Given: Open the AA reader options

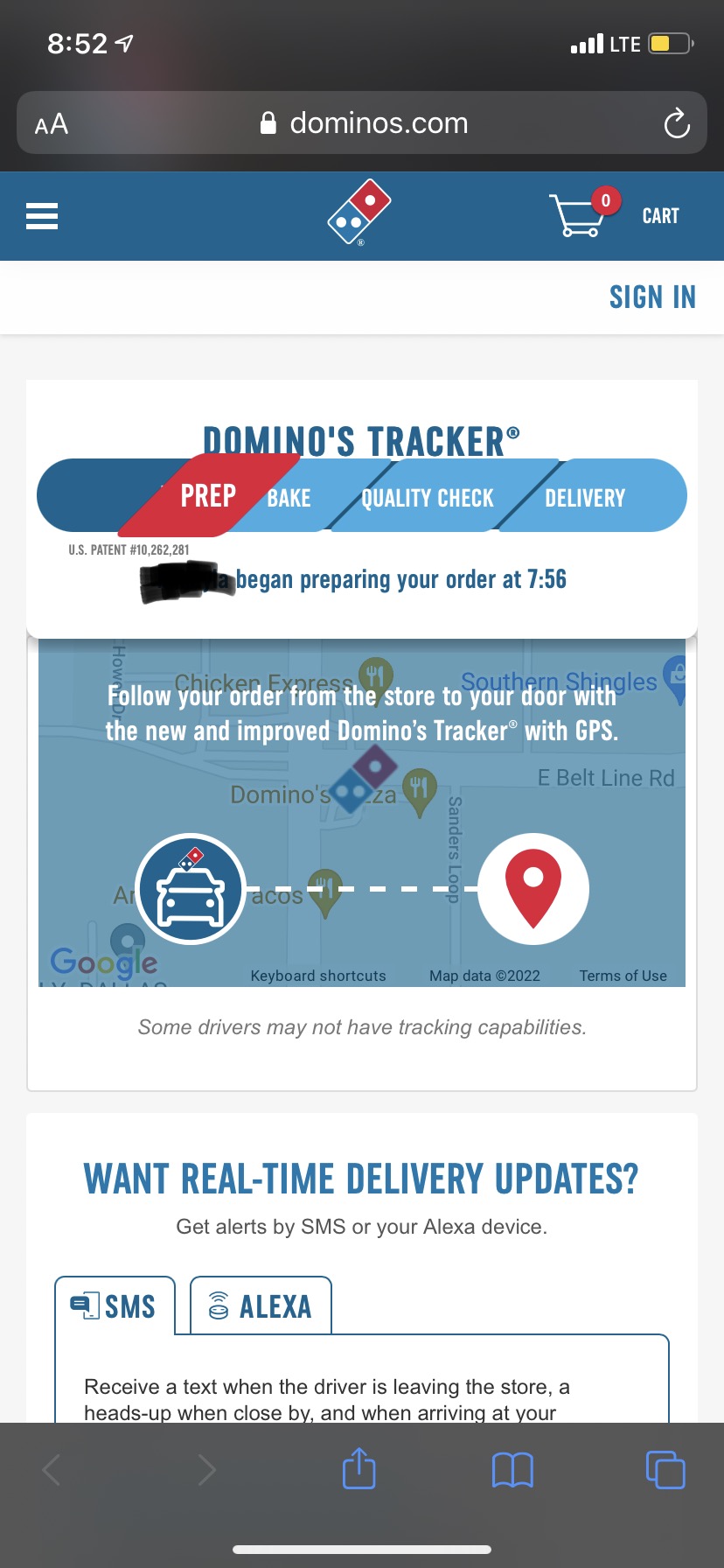Looking at the screenshot, I should tap(52, 124).
